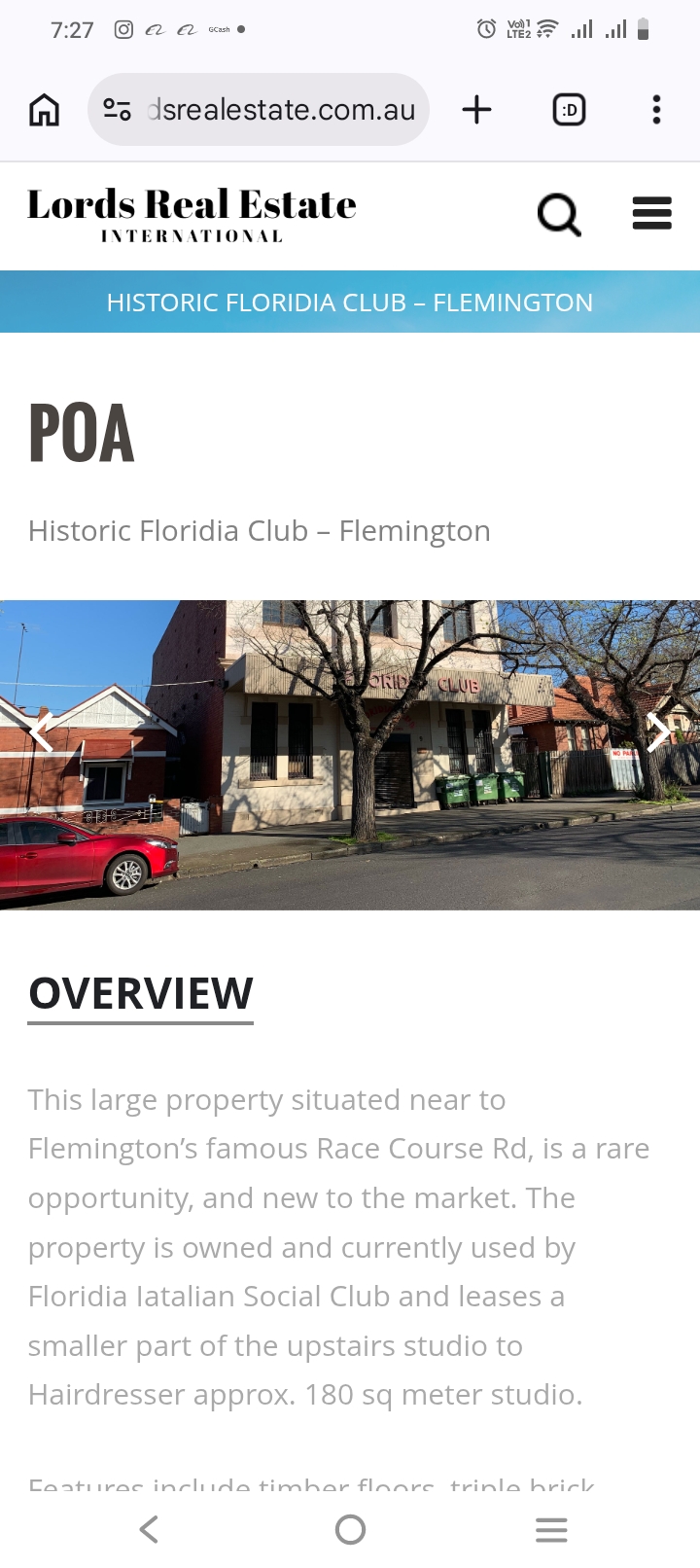Show the previous property photo
The width and height of the screenshot is (700, 1568).
[x=41, y=731]
